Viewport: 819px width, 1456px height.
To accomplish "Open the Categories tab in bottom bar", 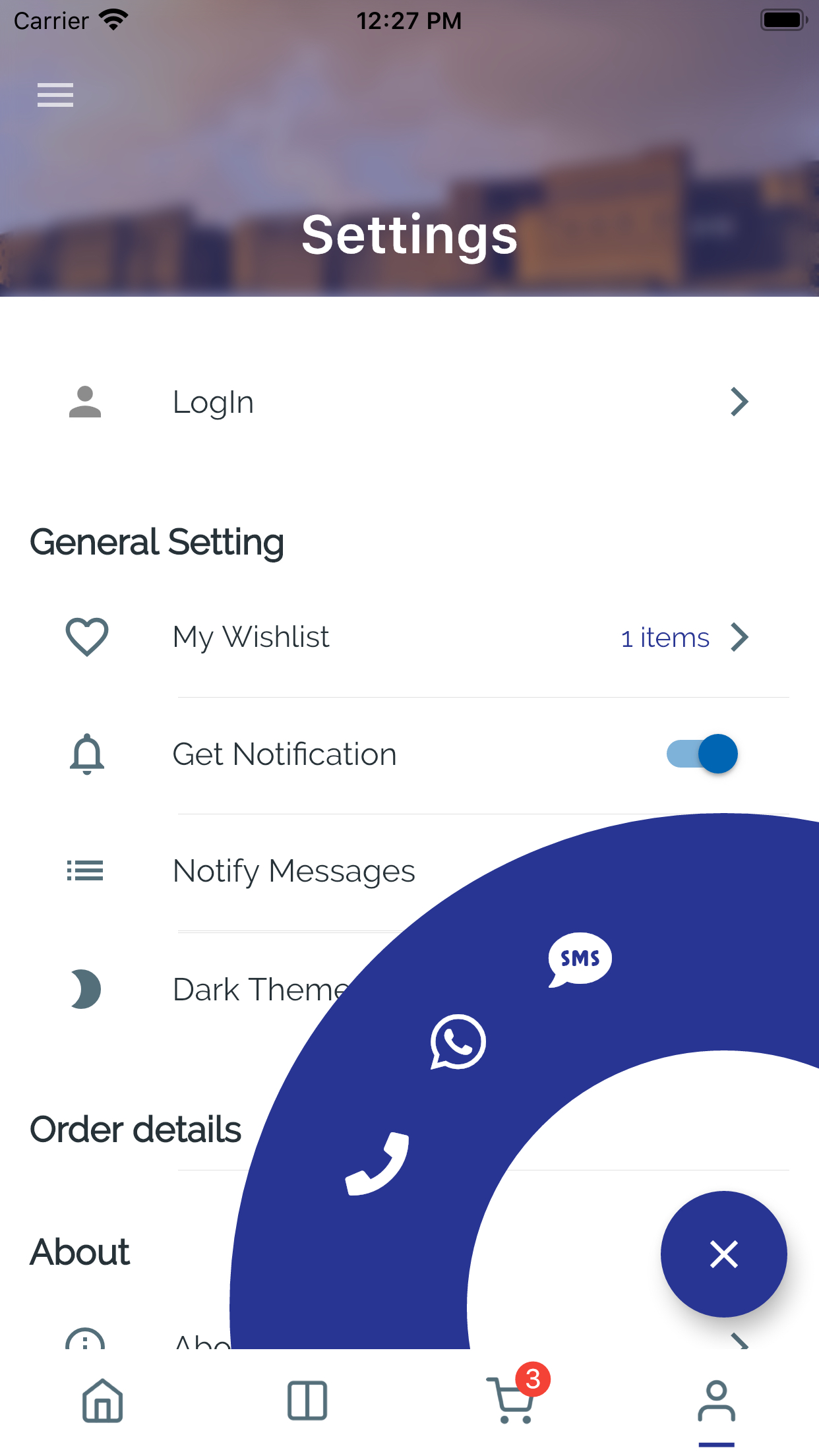I will pyautogui.click(x=307, y=1401).
